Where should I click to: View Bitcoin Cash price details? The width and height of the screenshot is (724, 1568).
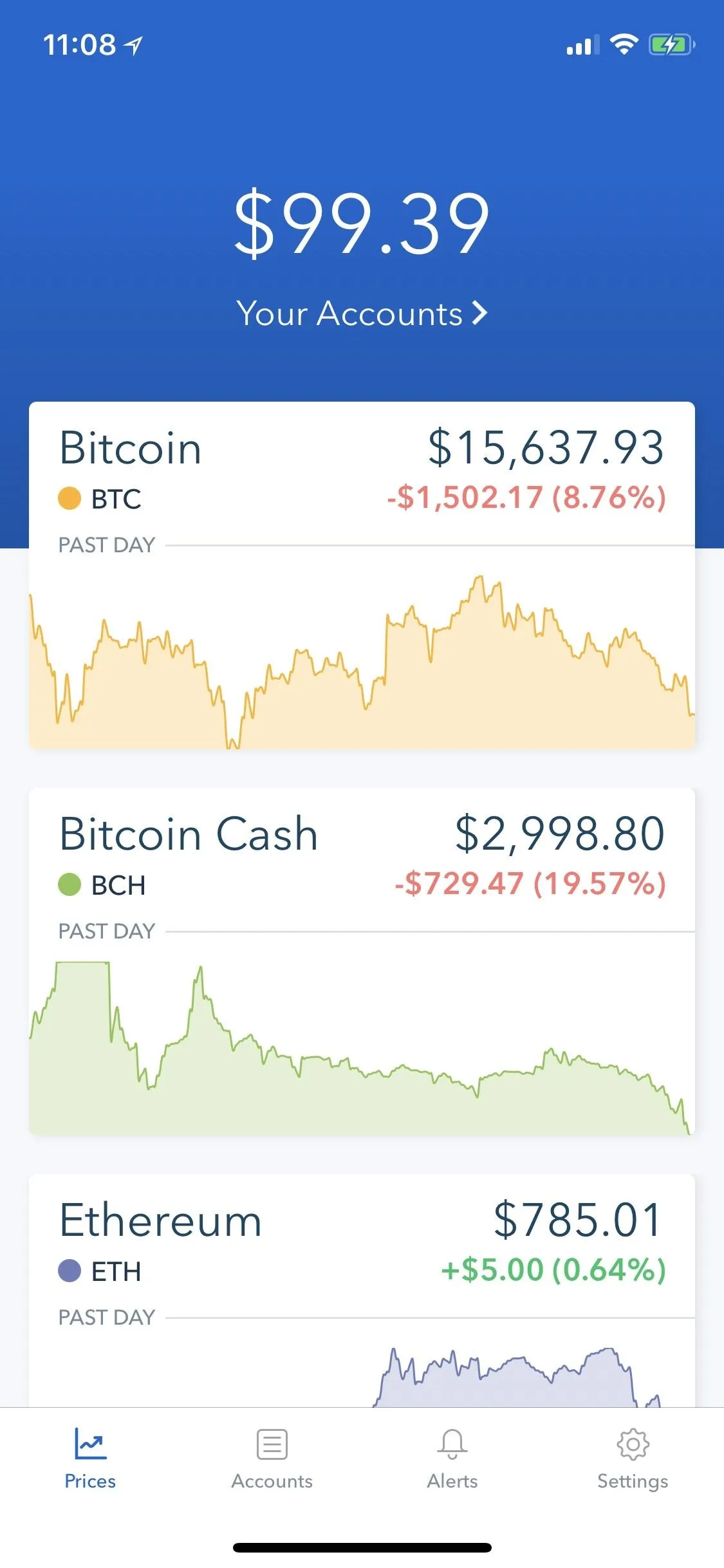(x=362, y=962)
